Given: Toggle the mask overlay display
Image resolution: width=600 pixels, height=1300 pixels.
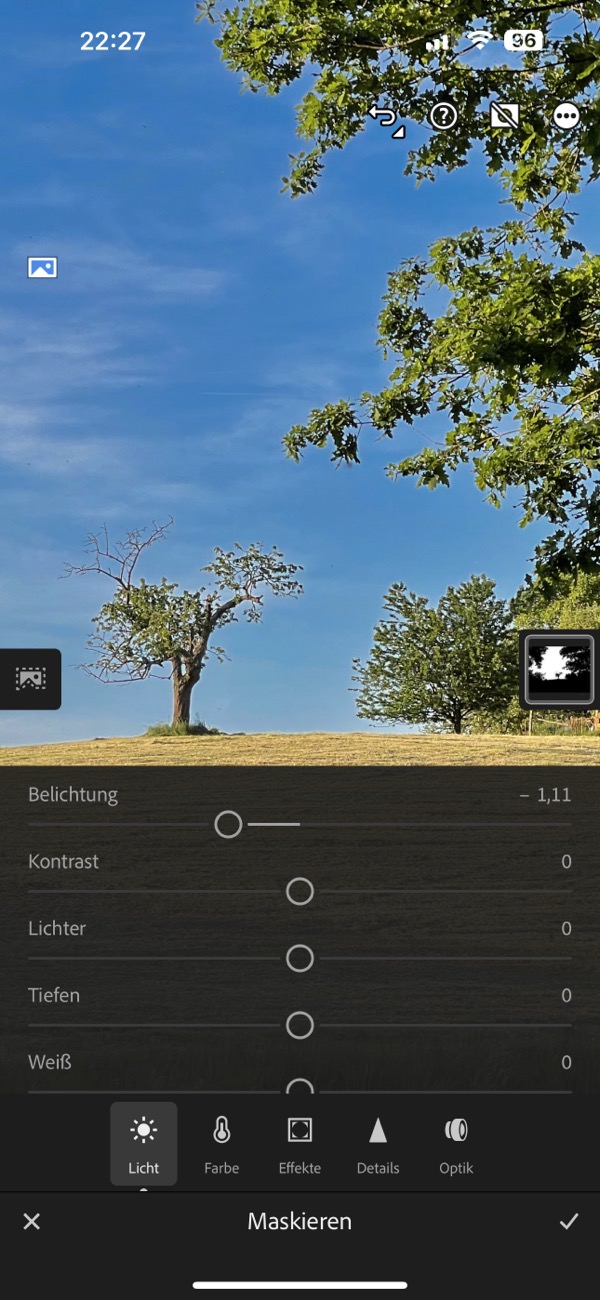Looking at the screenshot, I should 505,117.
